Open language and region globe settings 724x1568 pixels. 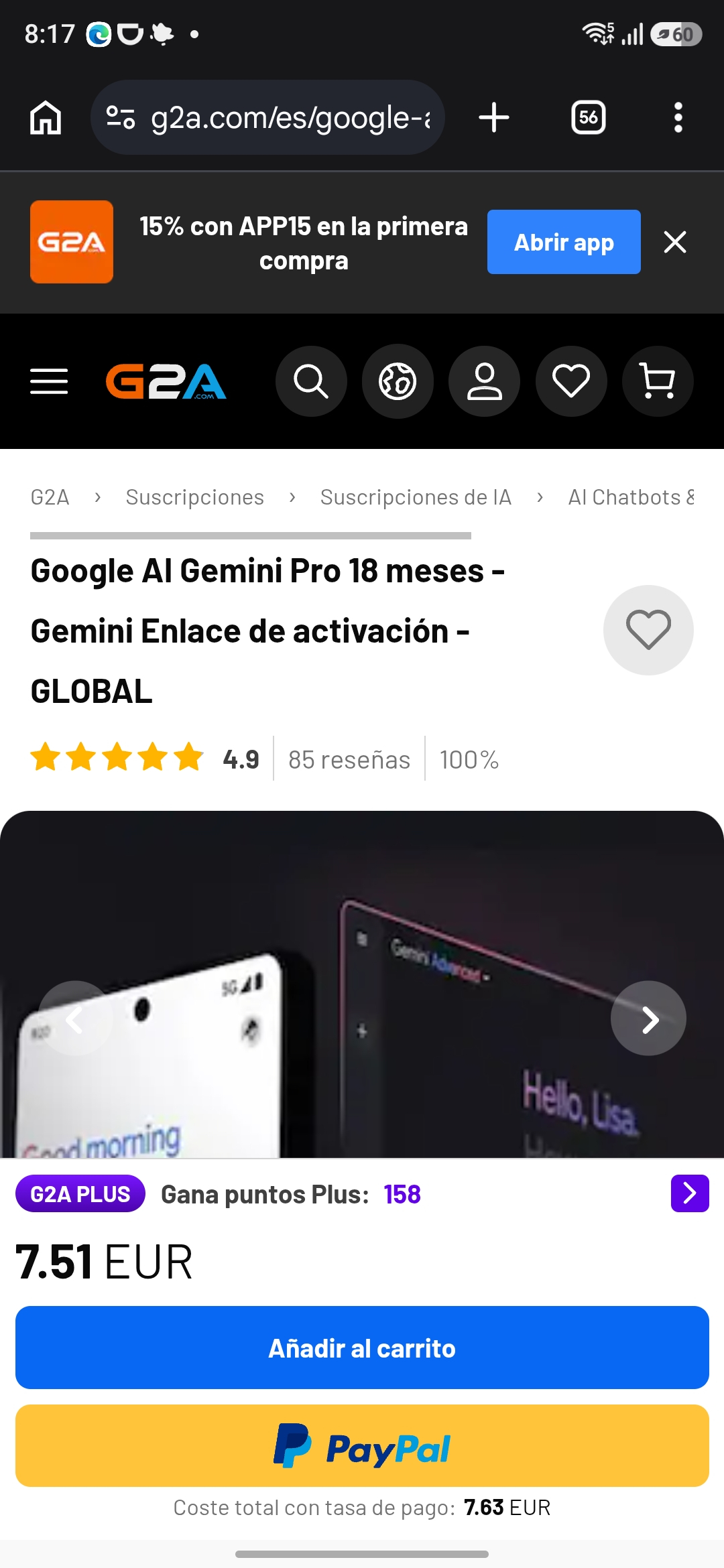pos(398,381)
